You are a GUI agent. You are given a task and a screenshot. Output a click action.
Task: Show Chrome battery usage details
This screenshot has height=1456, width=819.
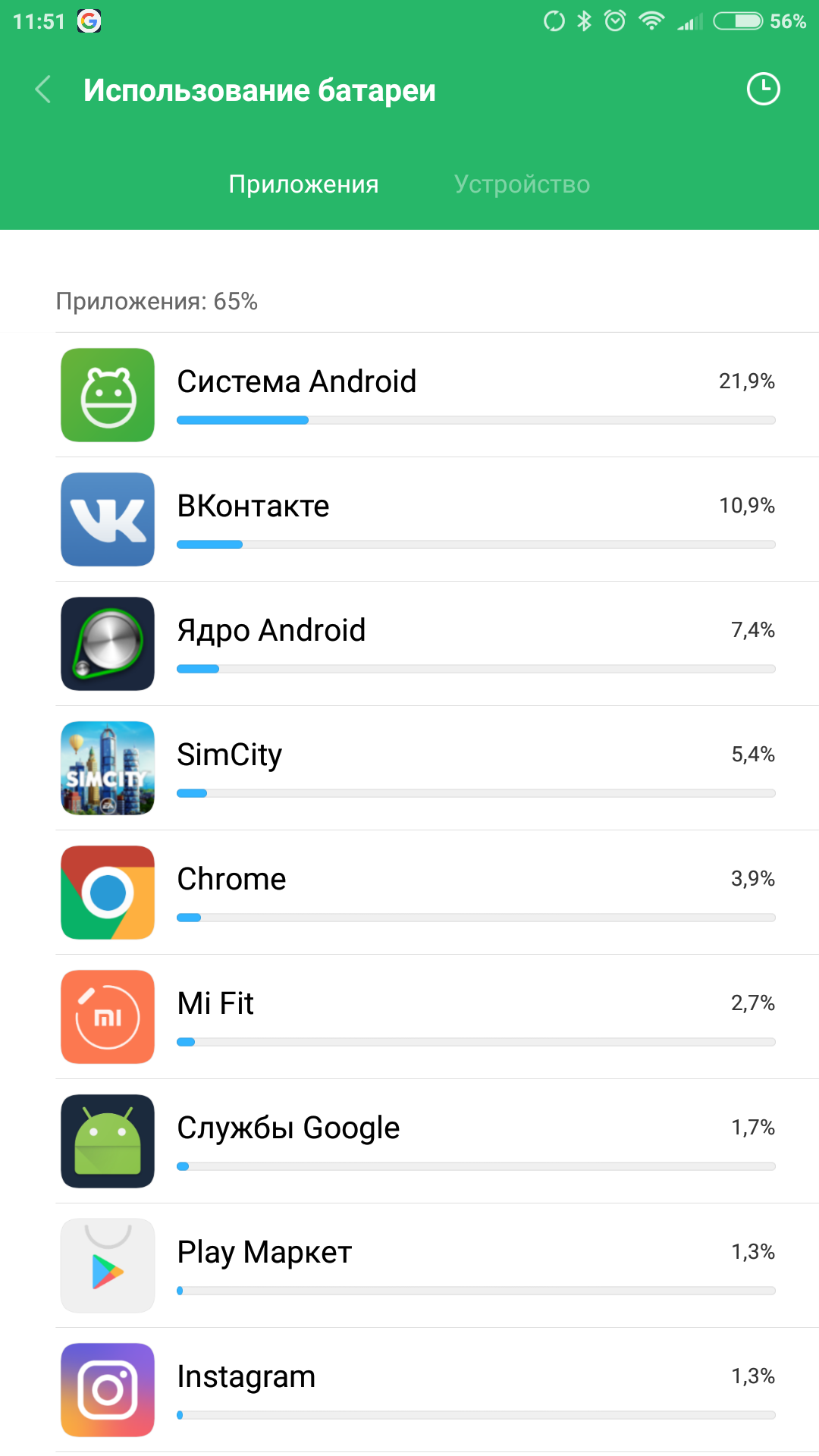(437, 893)
